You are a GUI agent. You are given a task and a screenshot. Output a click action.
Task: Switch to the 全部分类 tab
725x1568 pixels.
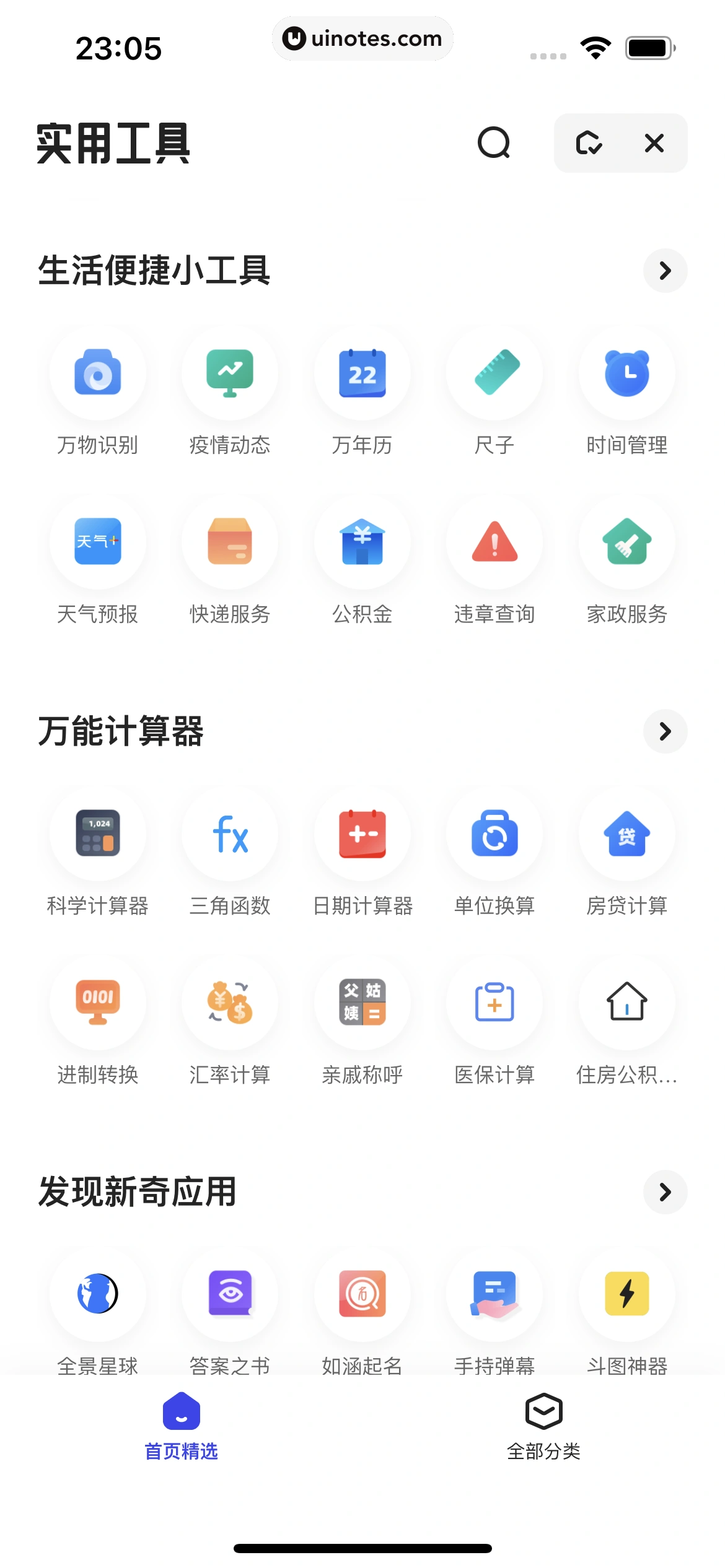[x=543, y=1431]
